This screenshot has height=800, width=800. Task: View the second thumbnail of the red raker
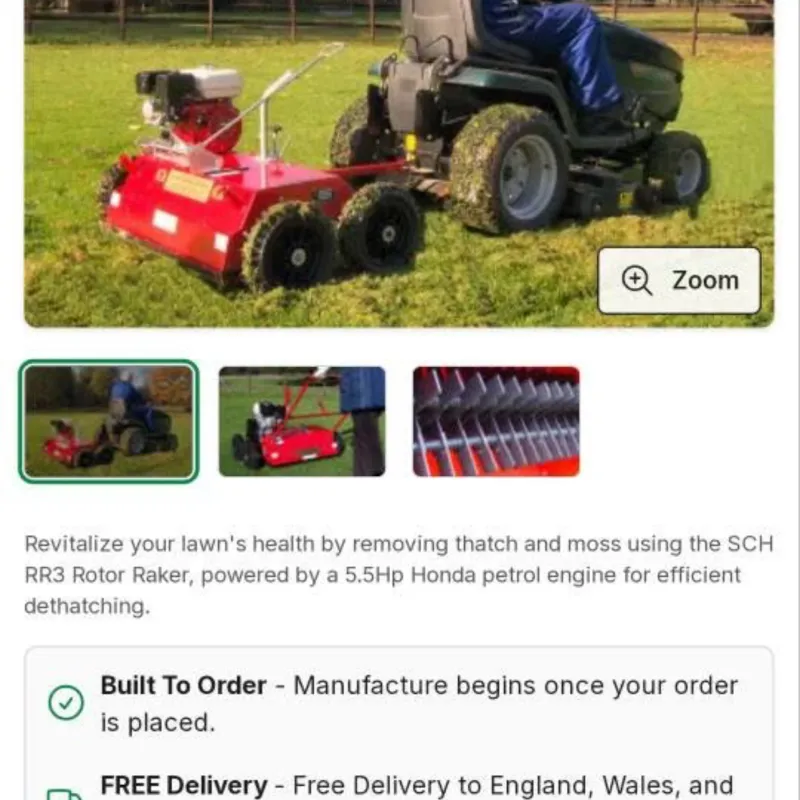click(302, 422)
